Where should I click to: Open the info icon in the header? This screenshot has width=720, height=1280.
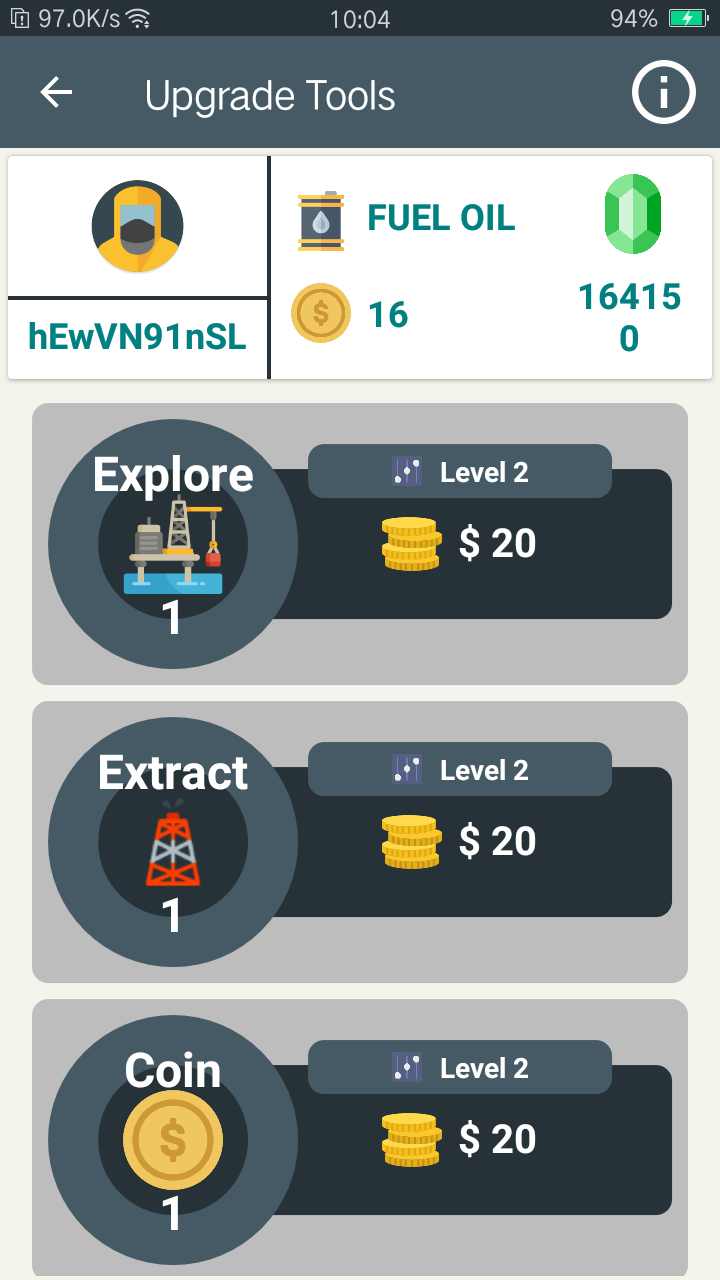(x=663, y=94)
